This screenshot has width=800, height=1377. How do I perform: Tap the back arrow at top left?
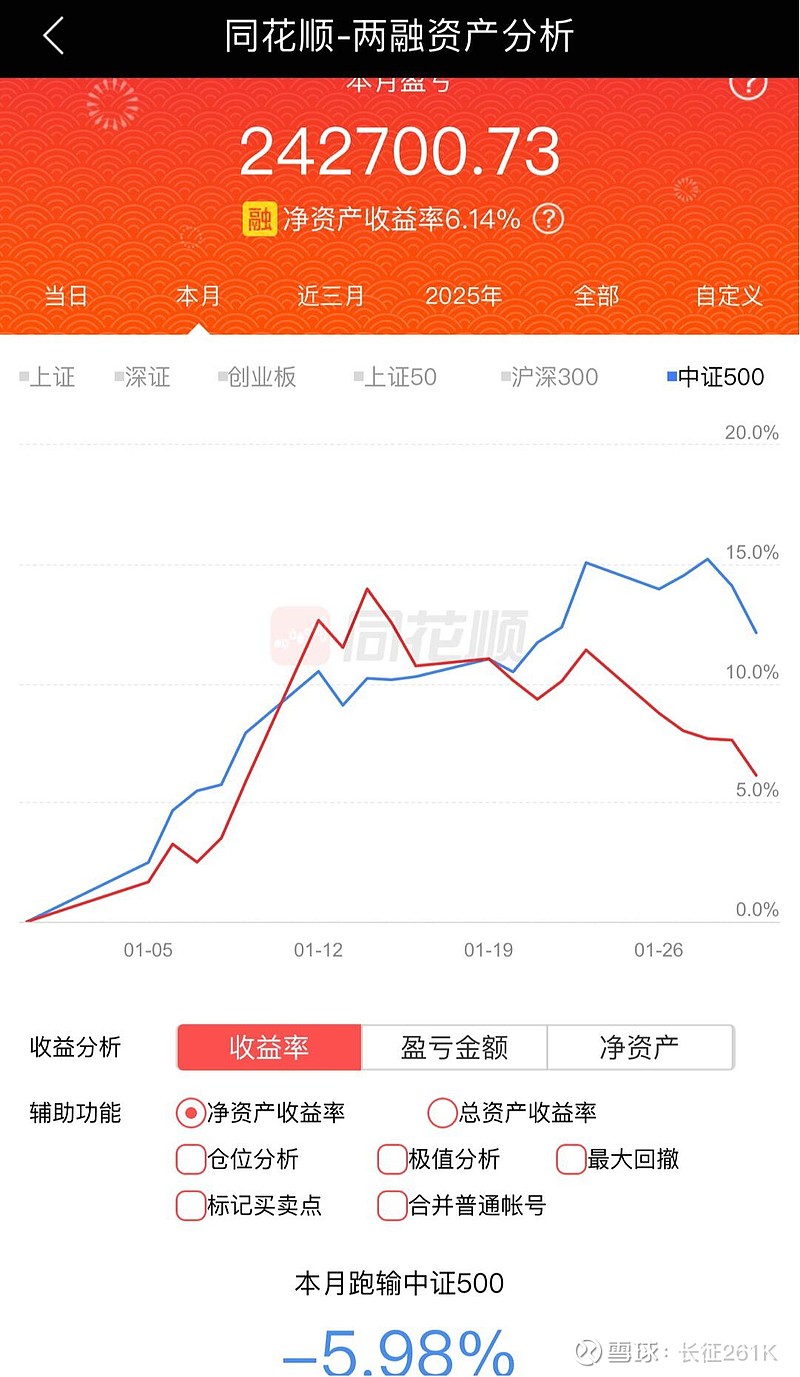[51, 37]
